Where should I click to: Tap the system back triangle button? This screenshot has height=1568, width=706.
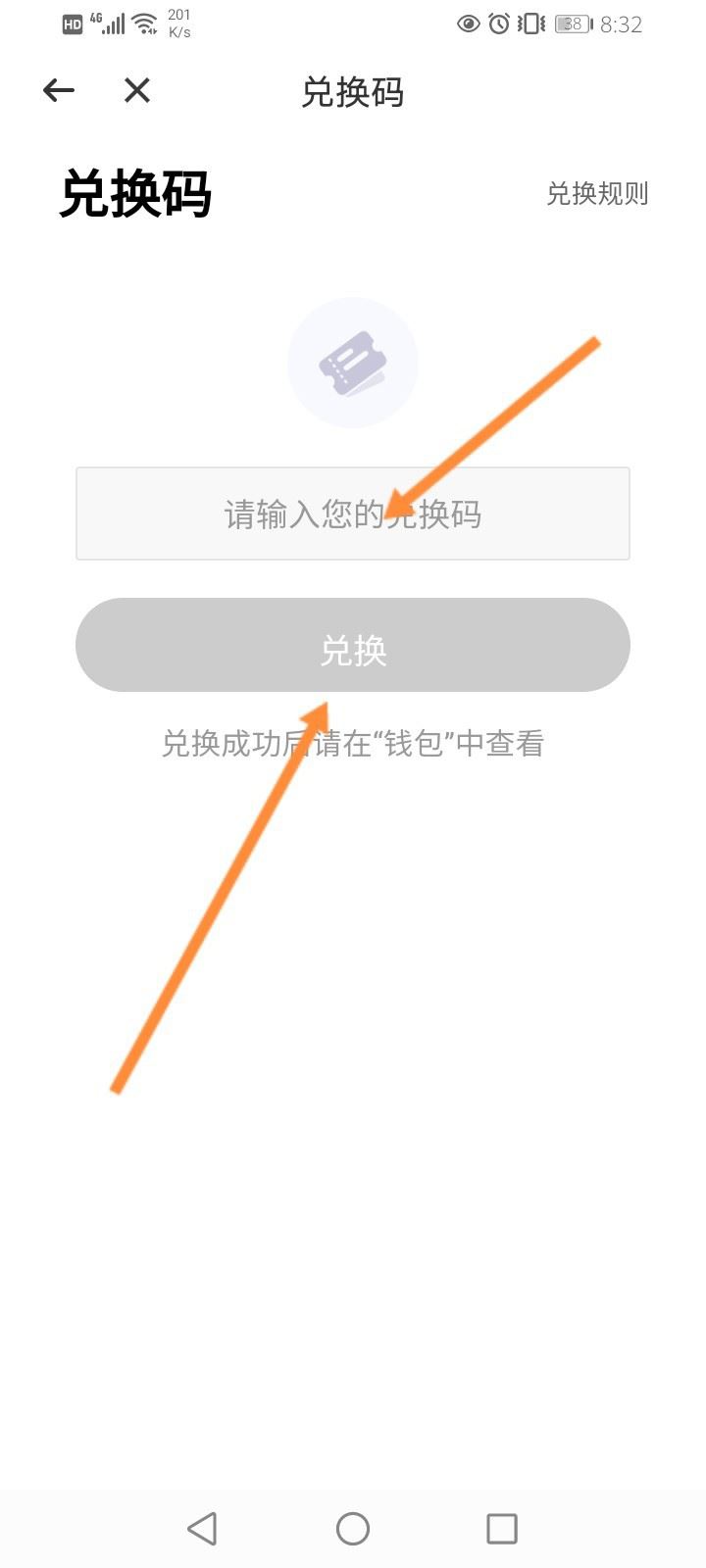pos(202,1528)
